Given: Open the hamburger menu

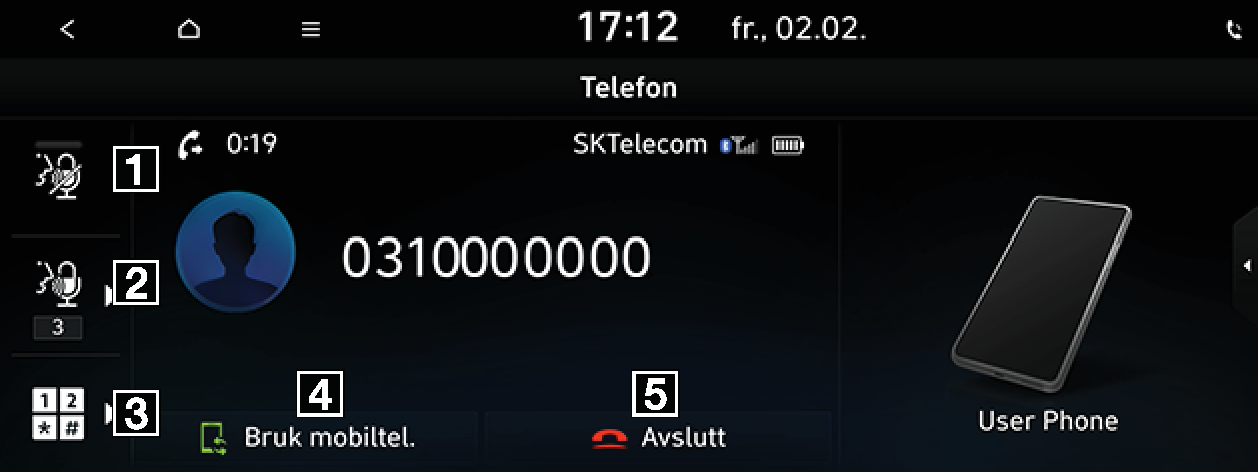Looking at the screenshot, I should coord(311,30).
